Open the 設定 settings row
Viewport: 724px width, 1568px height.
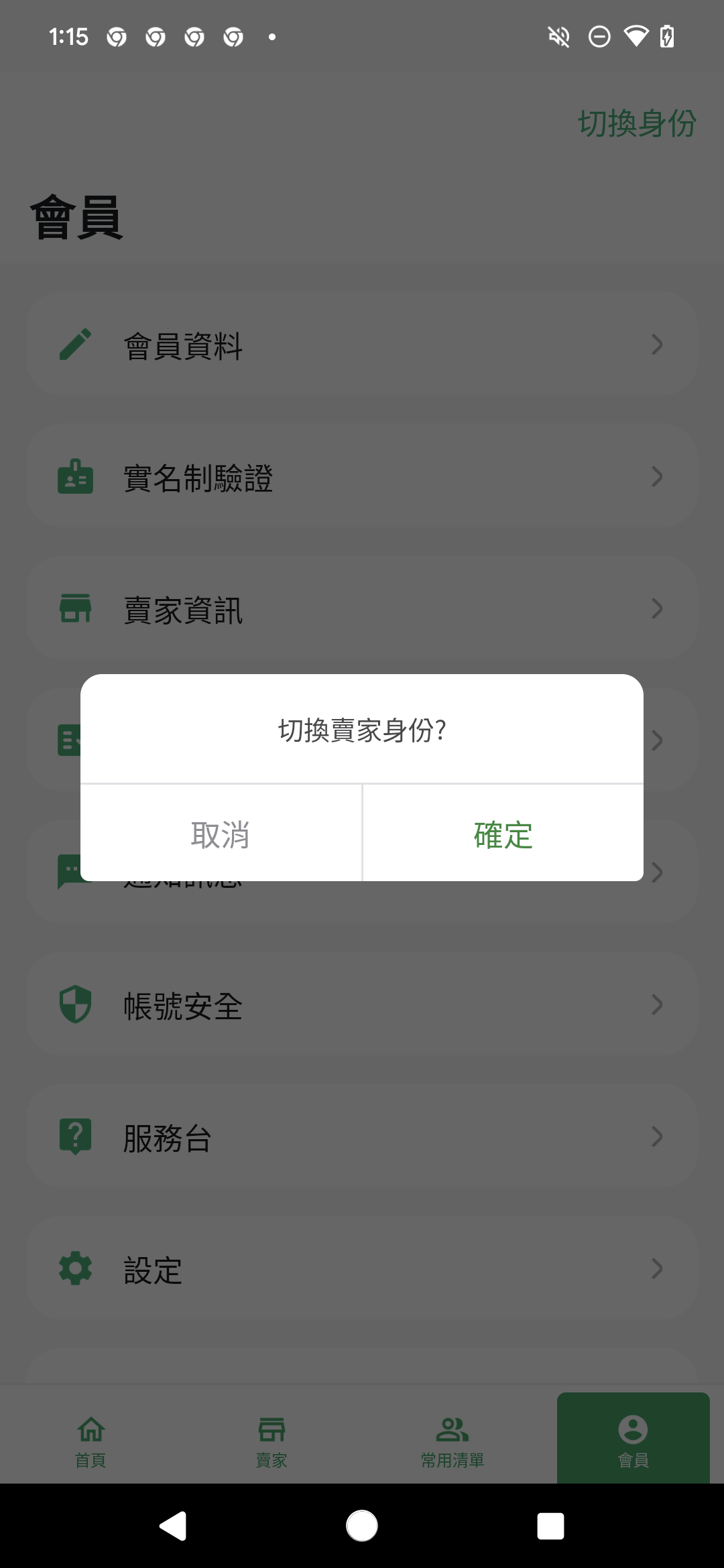[x=362, y=1268]
